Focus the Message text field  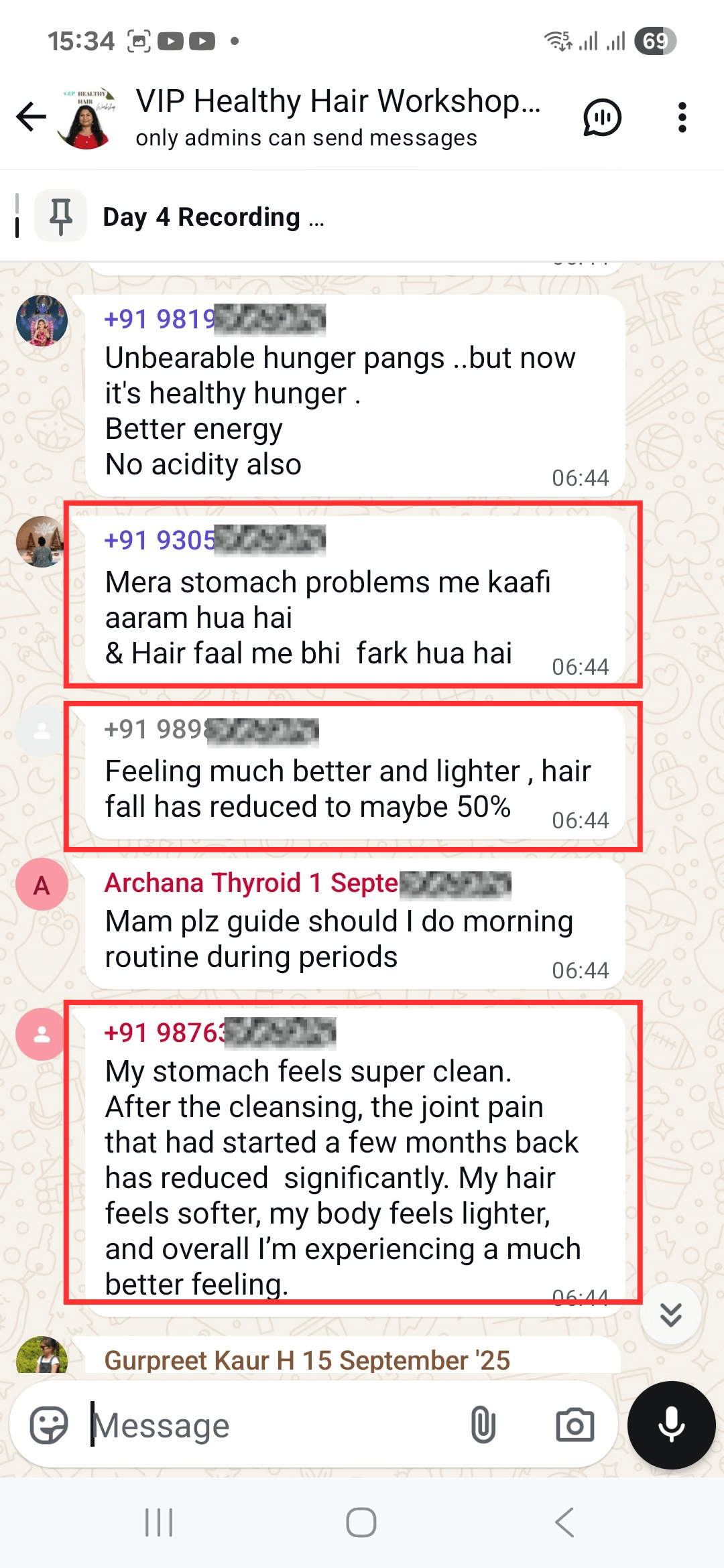268,1425
